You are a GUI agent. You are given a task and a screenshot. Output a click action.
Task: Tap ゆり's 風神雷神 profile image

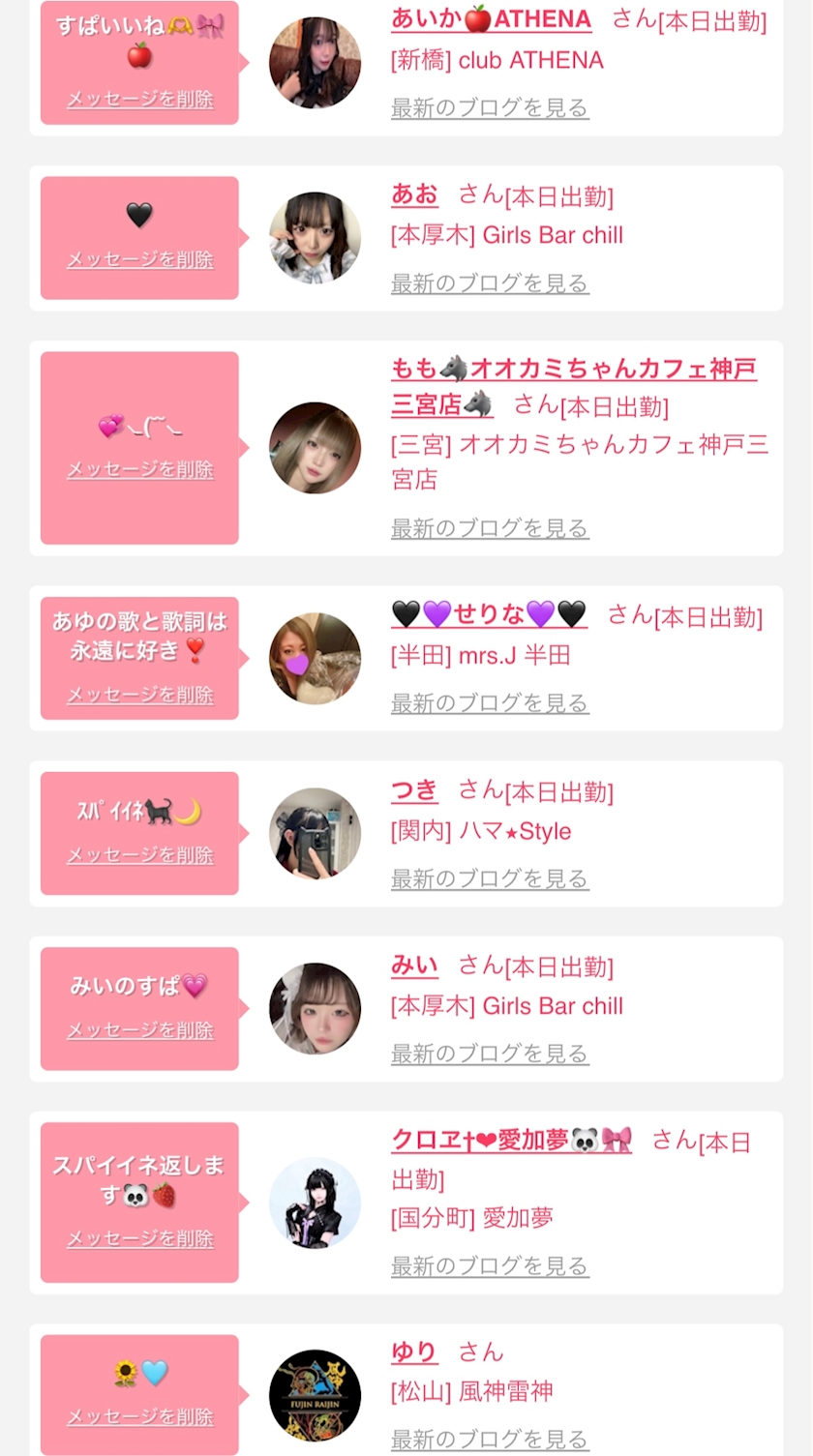315,1395
